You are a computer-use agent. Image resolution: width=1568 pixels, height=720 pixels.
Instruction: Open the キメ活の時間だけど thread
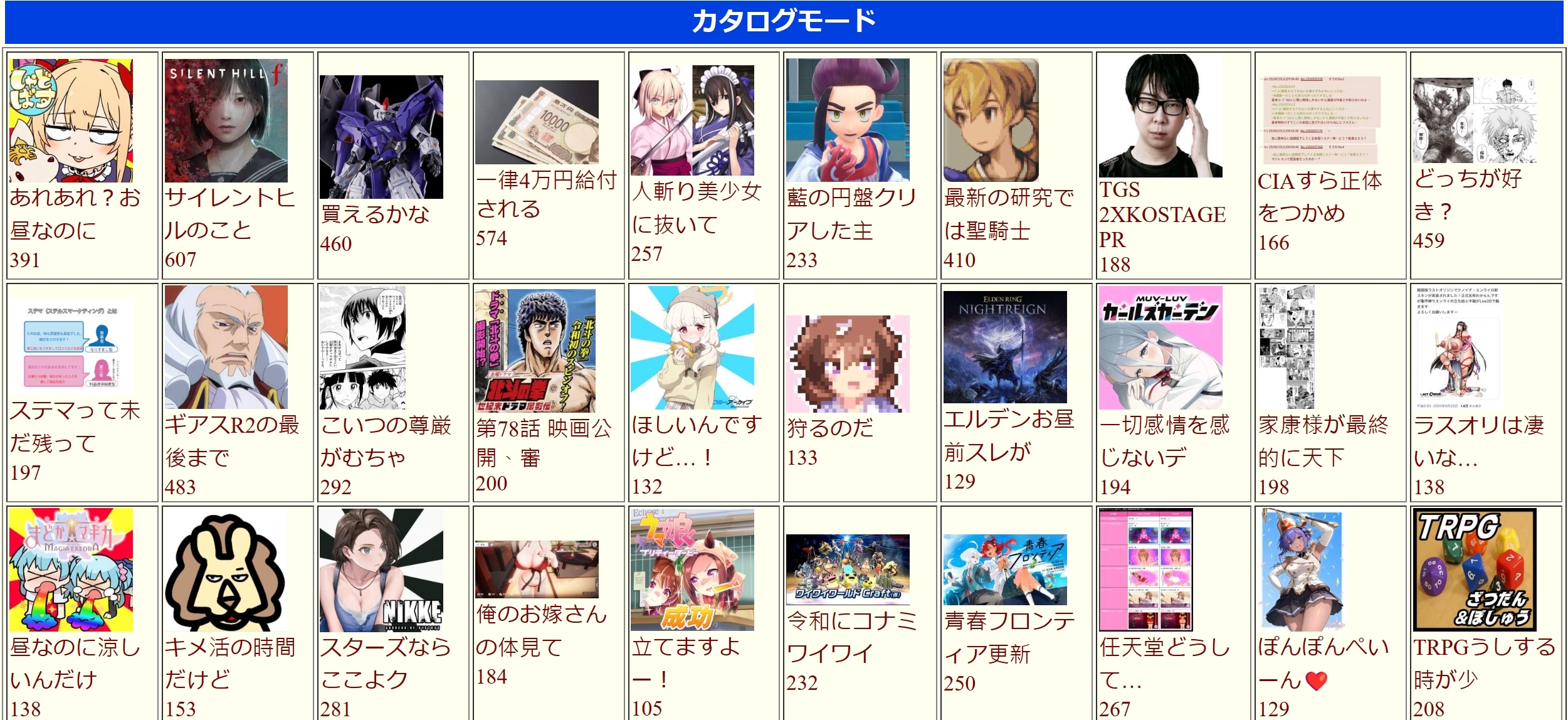point(226,569)
